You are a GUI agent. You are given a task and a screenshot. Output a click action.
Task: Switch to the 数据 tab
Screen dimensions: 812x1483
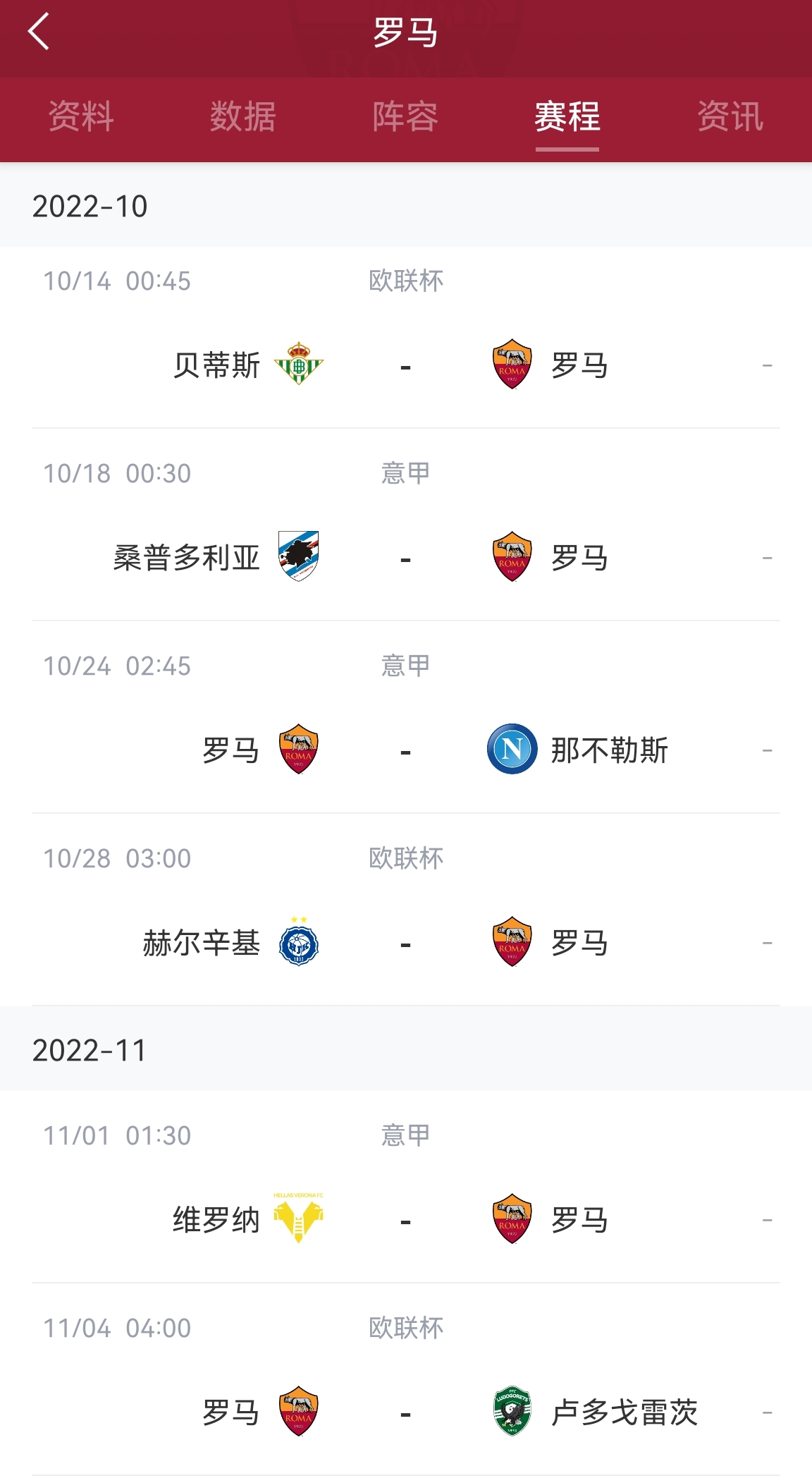(243, 116)
